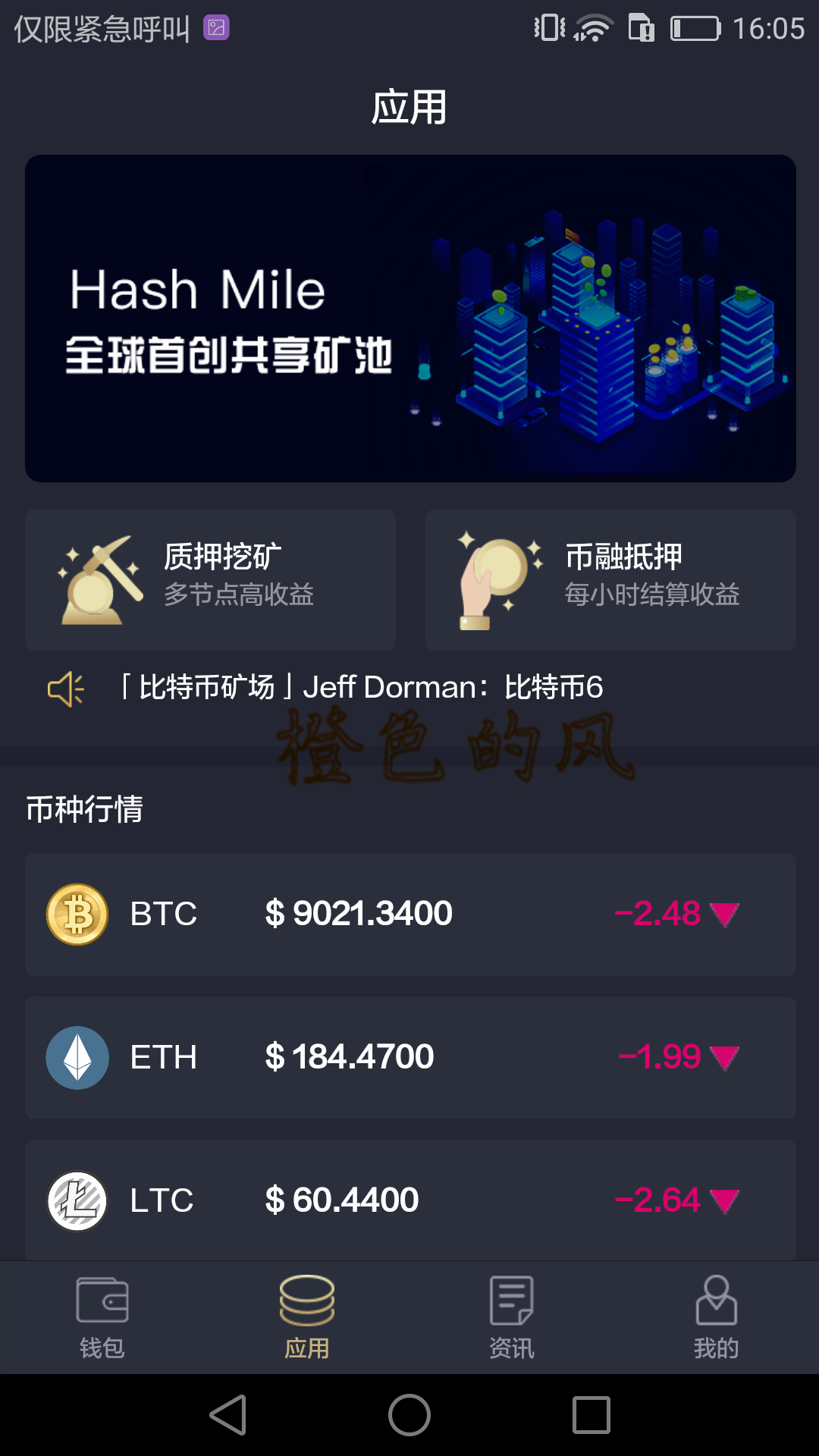Open the Hash Mile shared mining pool banner

[409, 318]
